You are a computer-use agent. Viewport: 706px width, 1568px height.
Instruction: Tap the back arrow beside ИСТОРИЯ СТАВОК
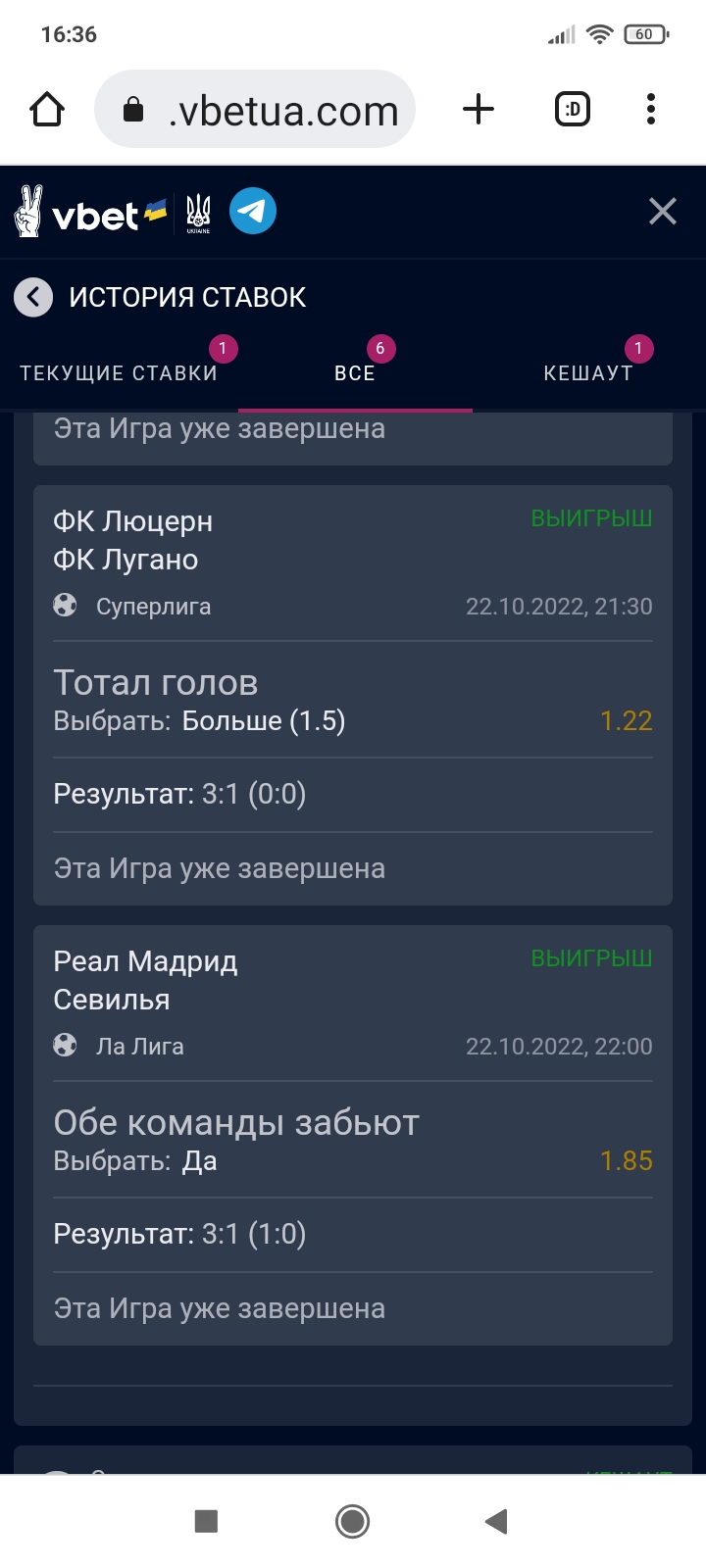click(33, 297)
